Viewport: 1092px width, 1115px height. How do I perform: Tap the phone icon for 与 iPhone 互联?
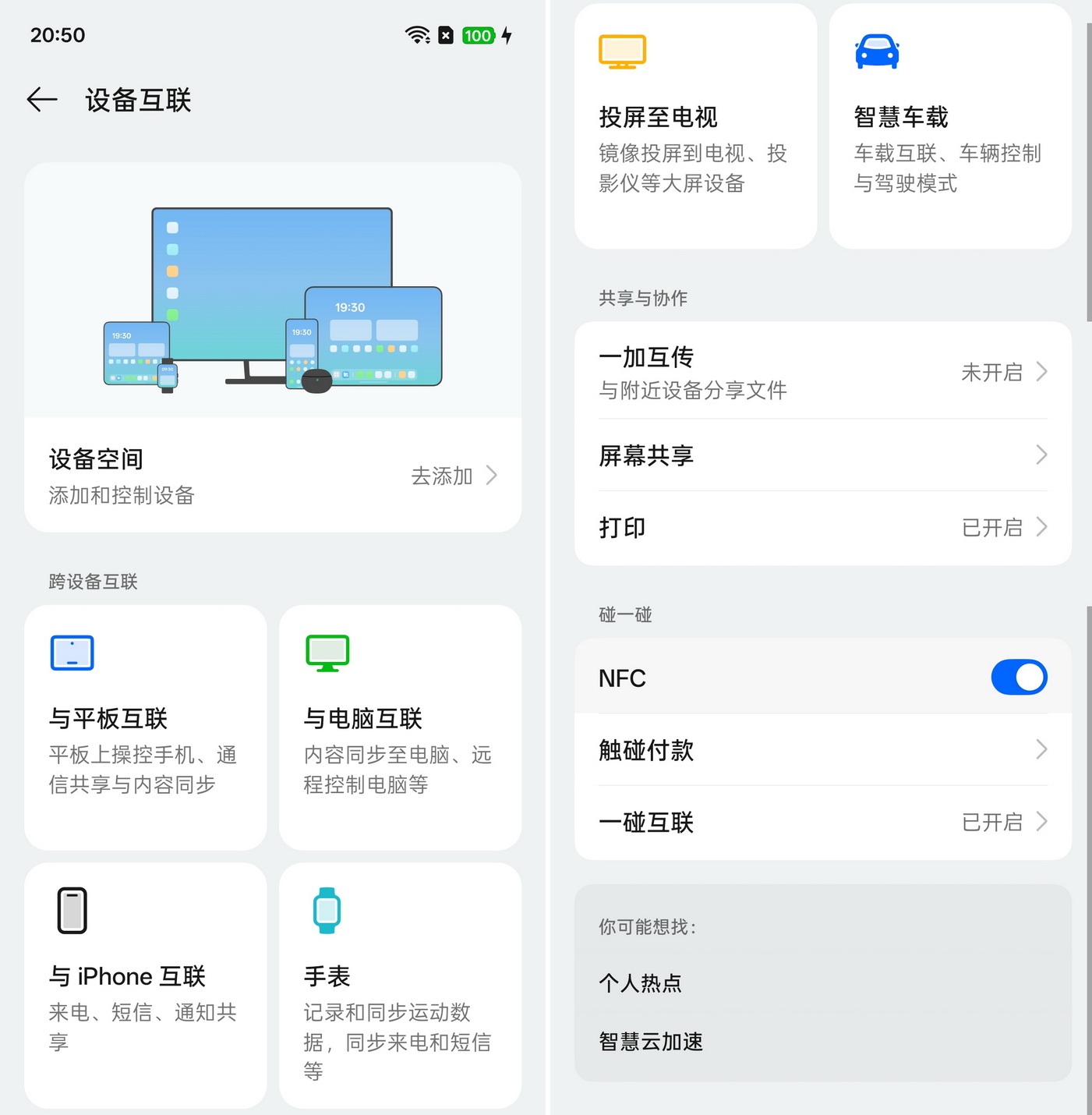[x=72, y=908]
